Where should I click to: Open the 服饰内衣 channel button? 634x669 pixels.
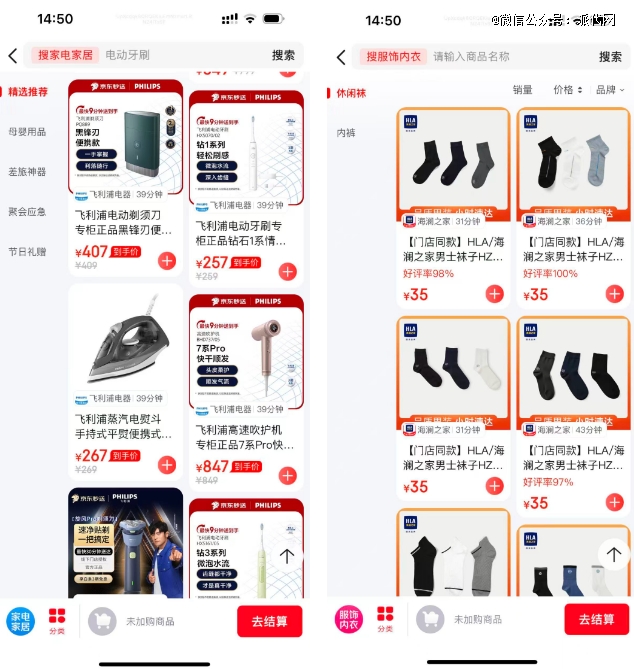(348, 620)
